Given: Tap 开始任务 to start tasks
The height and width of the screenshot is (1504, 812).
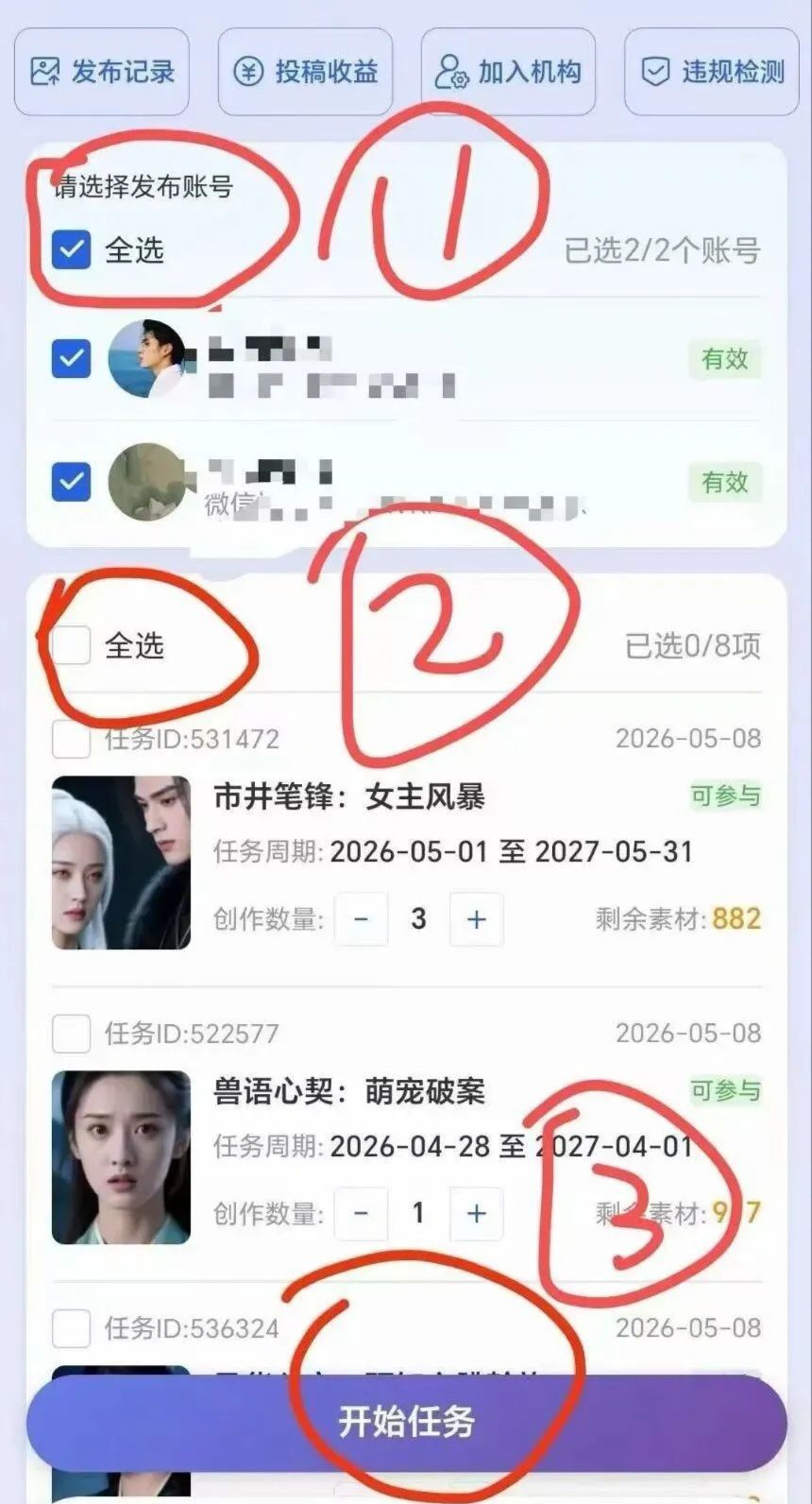Looking at the screenshot, I should [406, 1422].
